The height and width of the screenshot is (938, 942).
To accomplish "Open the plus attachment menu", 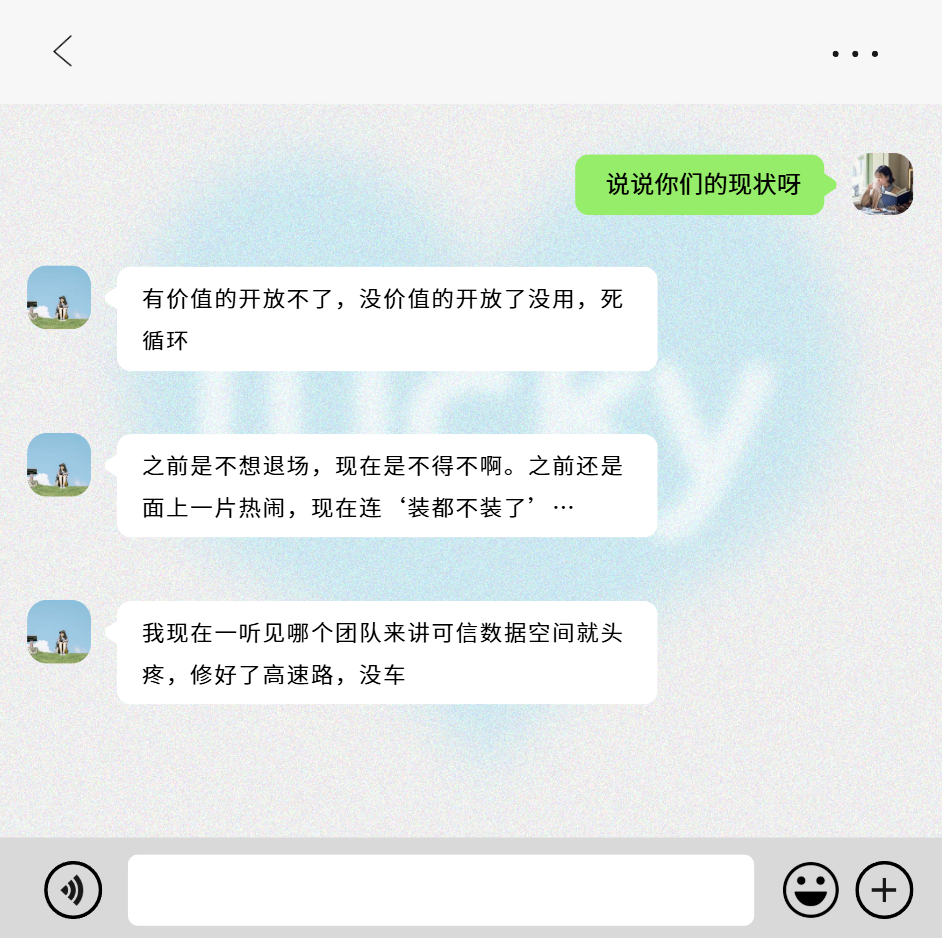I will click(884, 889).
